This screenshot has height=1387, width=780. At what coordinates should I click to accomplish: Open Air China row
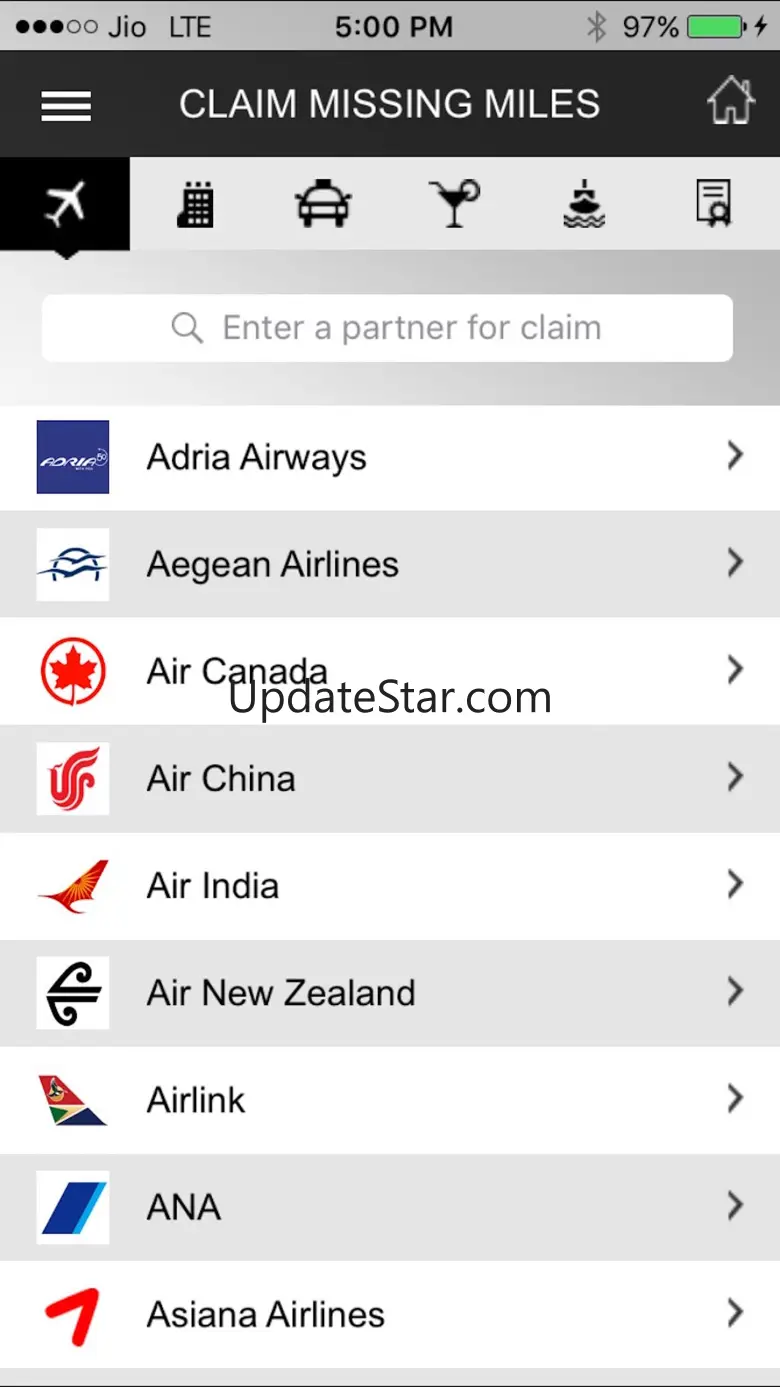tap(390, 778)
